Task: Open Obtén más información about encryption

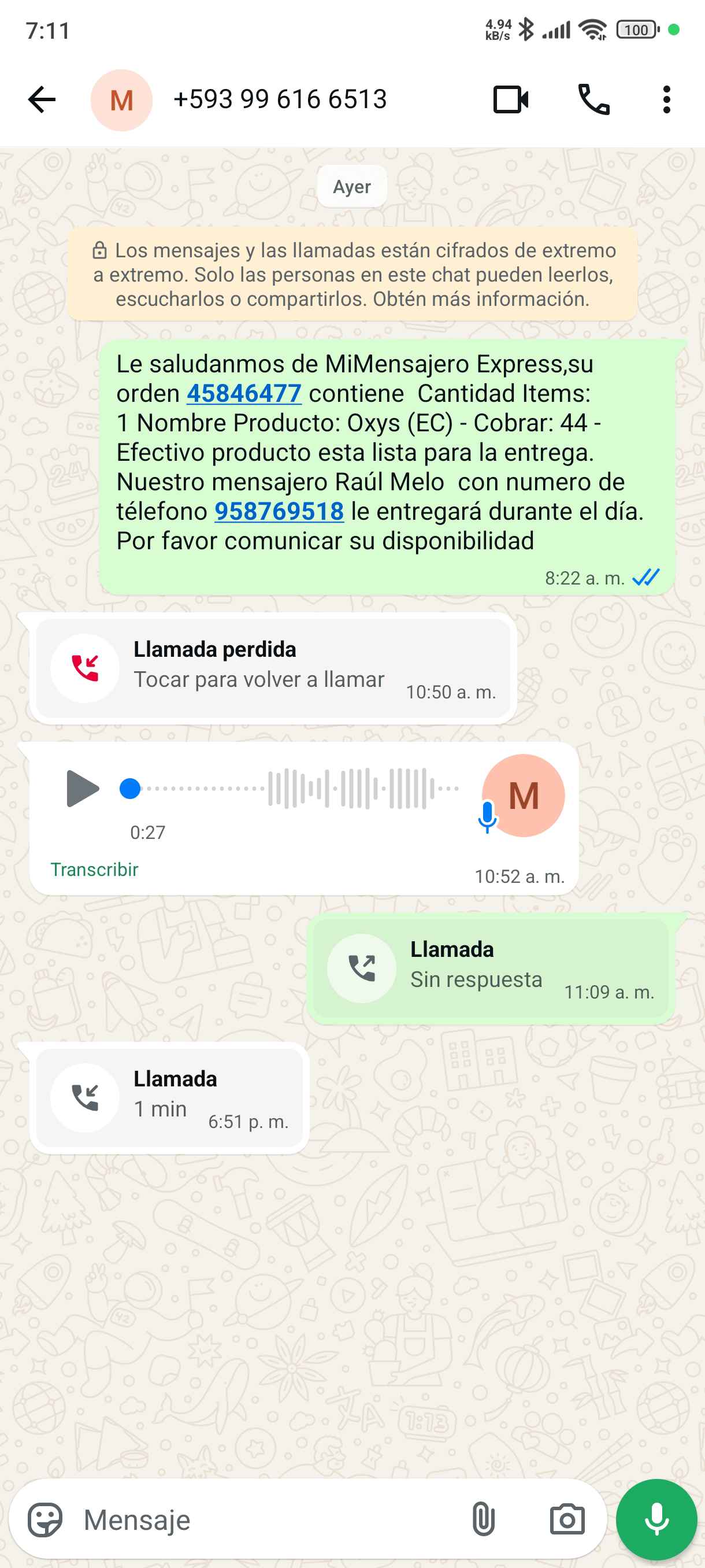Action: (481, 299)
